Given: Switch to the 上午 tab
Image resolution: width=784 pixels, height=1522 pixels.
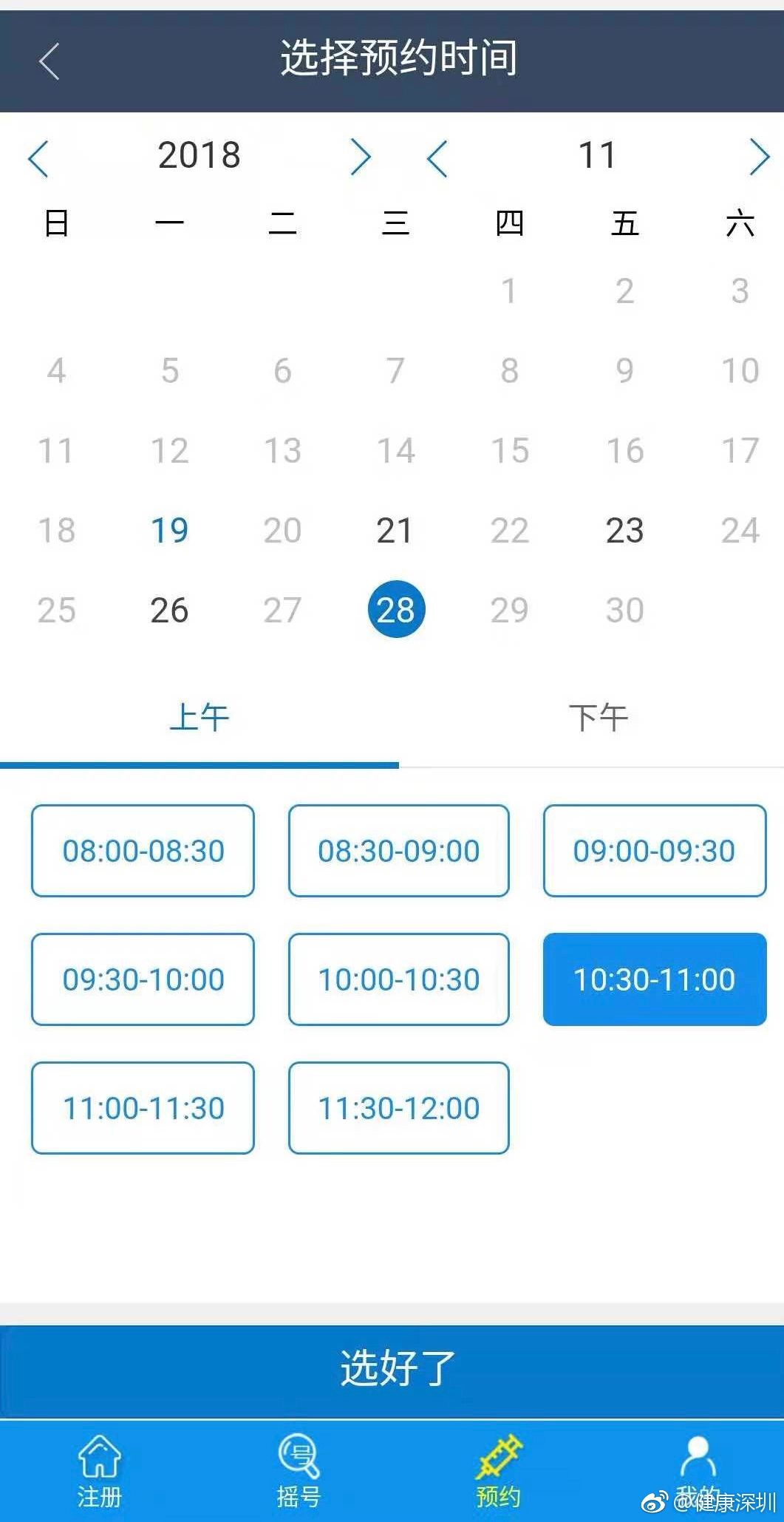Looking at the screenshot, I should pos(200,718).
